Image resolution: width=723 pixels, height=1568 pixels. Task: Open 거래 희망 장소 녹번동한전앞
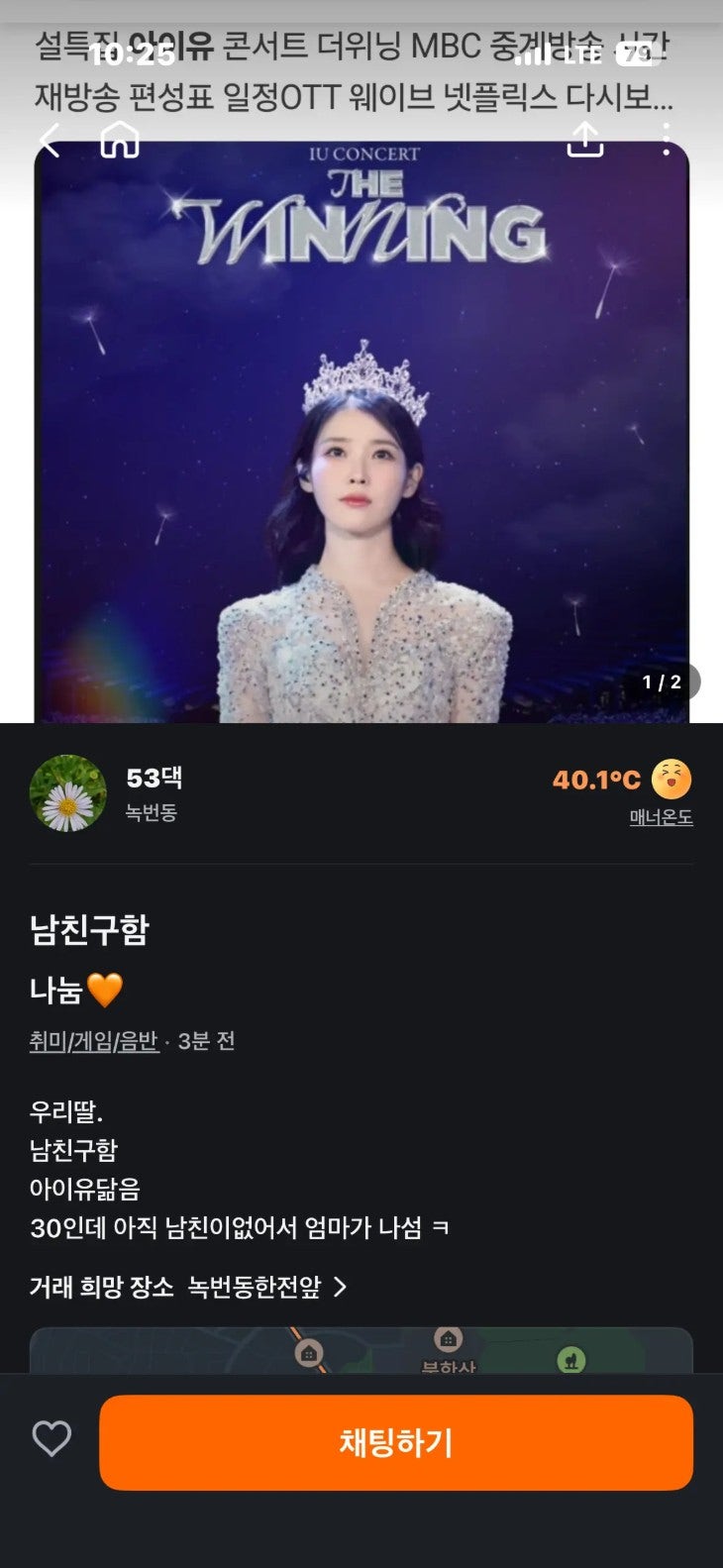188,1287
